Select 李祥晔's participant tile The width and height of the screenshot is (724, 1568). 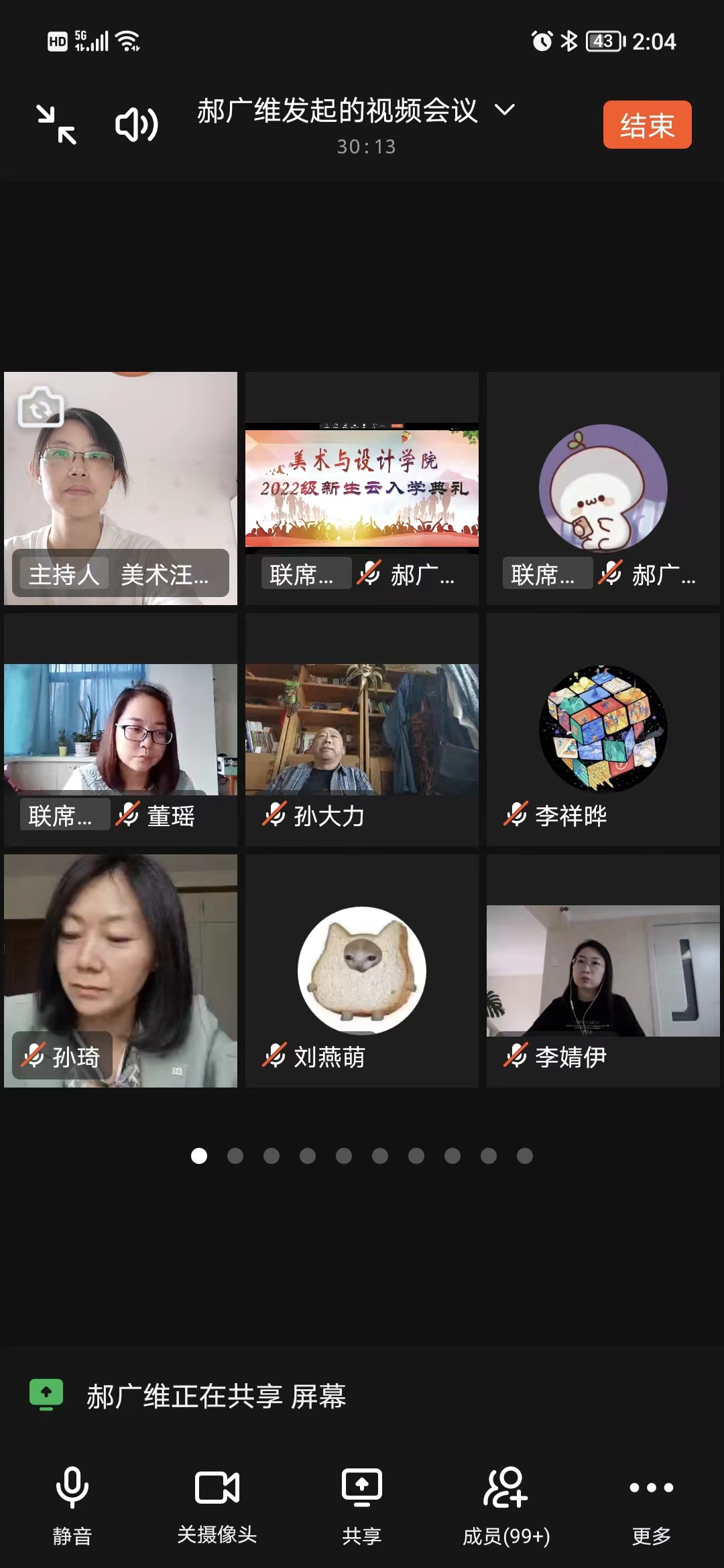603,729
